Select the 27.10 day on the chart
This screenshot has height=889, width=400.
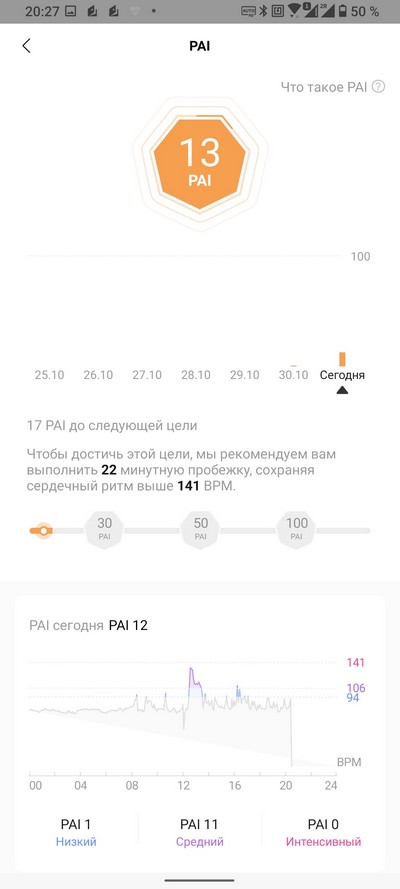[x=147, y=375]
